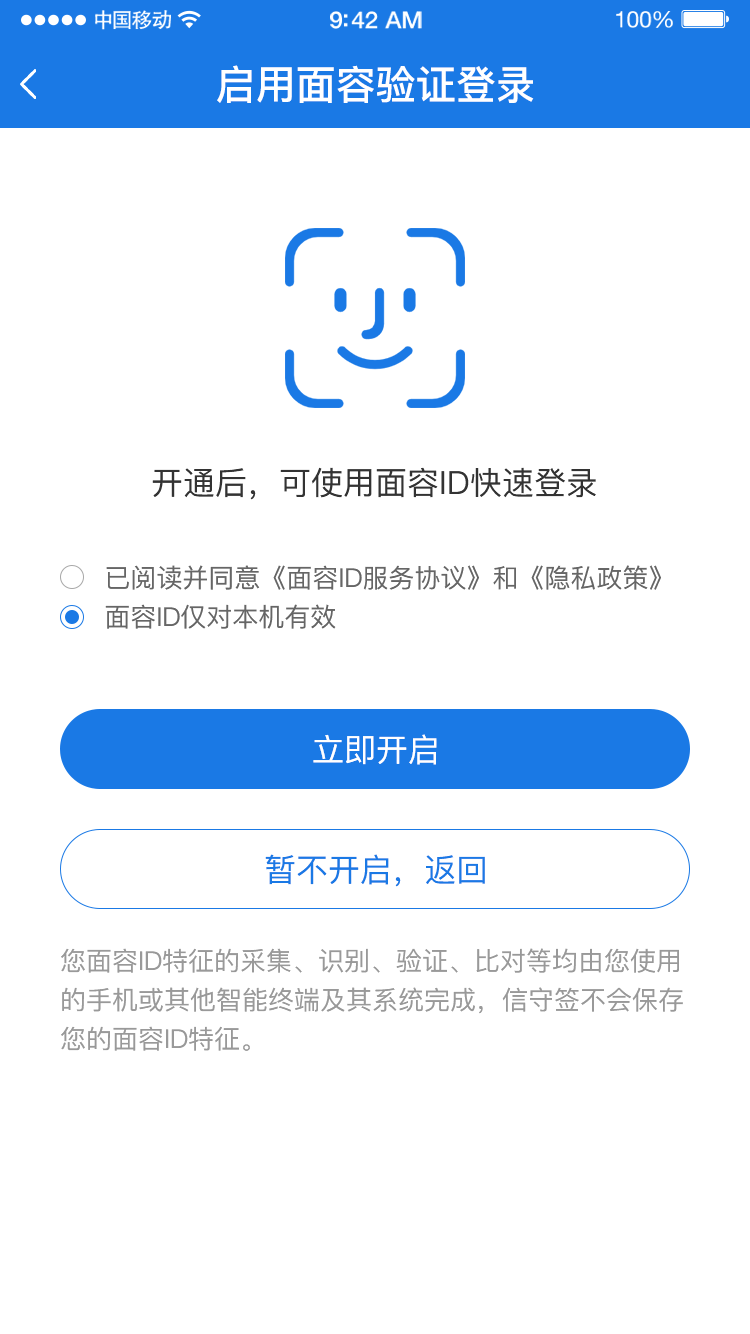Image resolution: width=750 pixels, height=1334 pixels.
Task: Tap the 立即开启 button
Action: click(375, 748)
